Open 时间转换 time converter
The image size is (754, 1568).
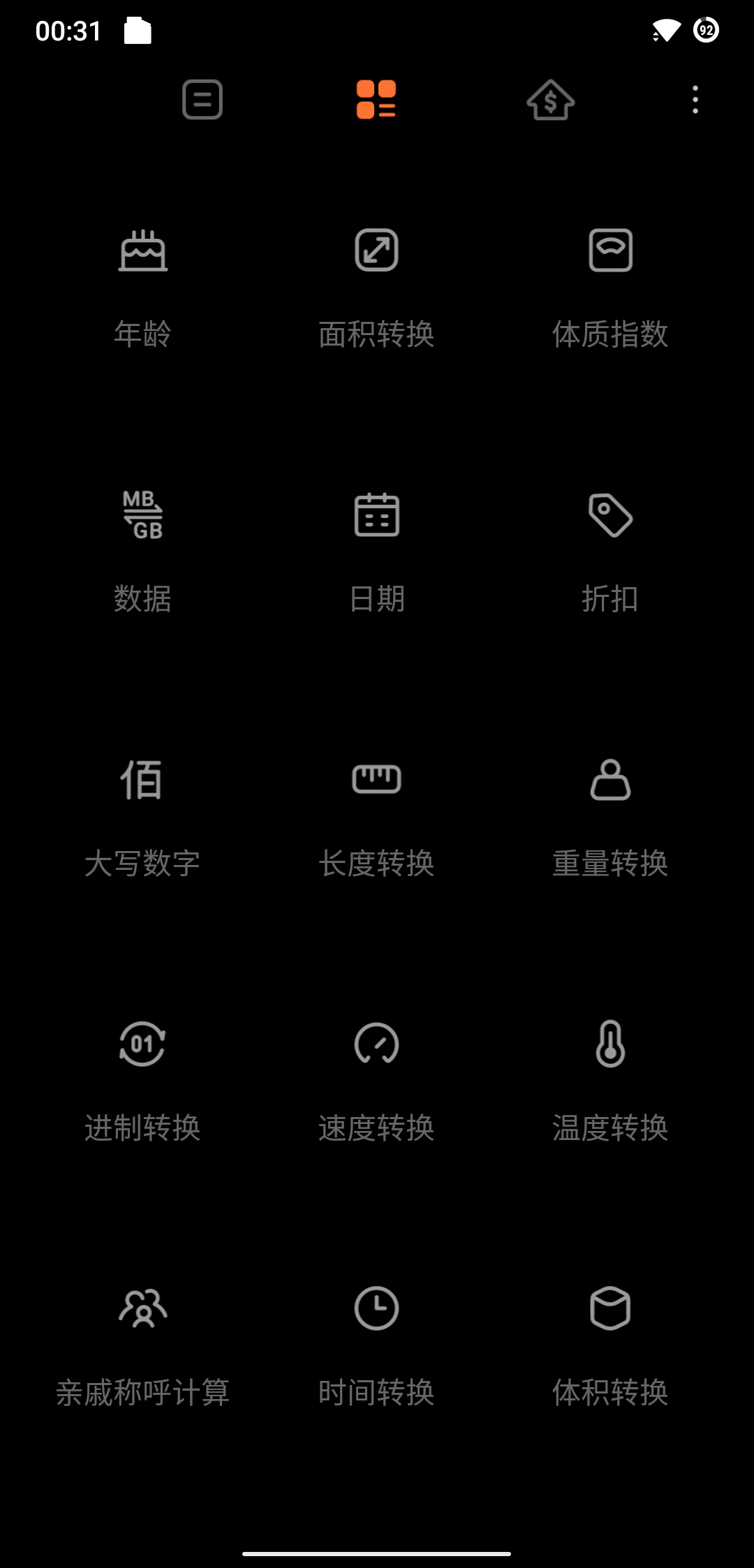click(376, 1346)
